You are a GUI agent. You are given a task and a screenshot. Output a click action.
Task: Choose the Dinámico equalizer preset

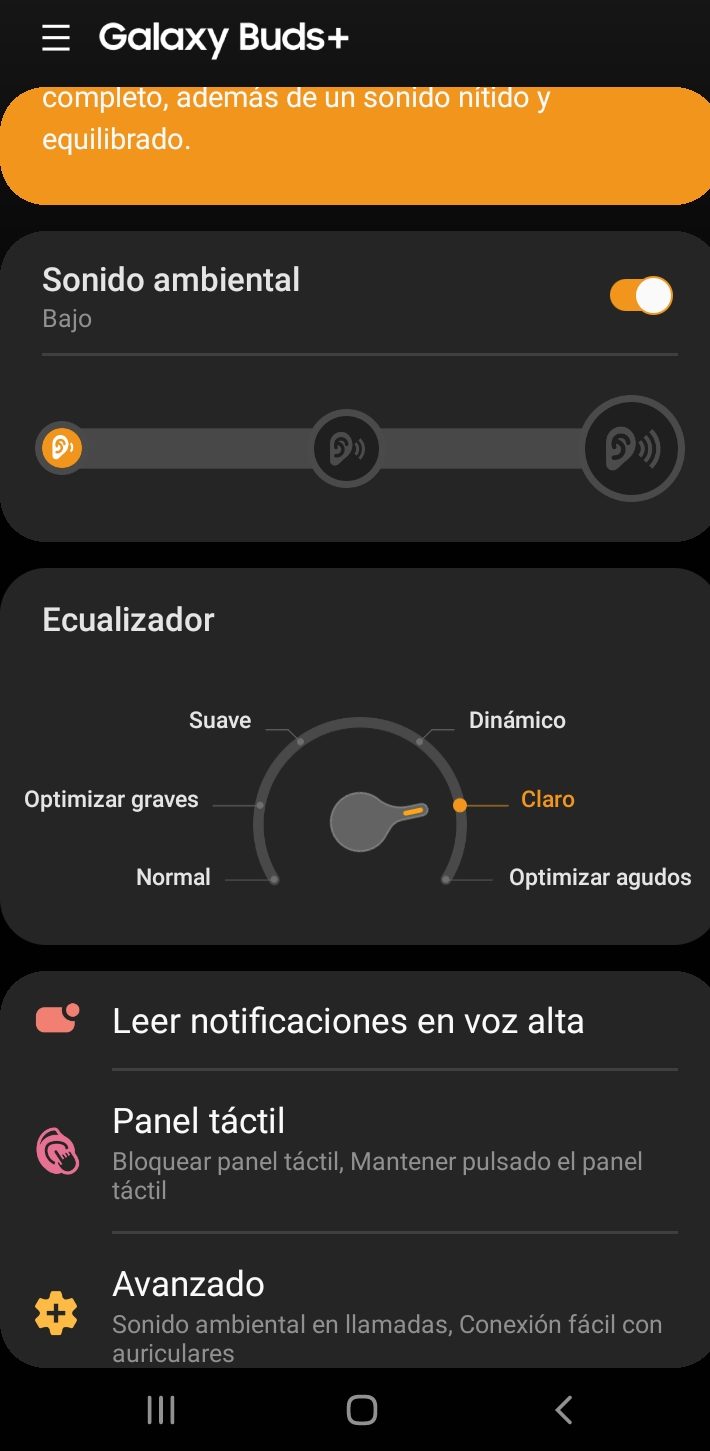coord(516,720)
